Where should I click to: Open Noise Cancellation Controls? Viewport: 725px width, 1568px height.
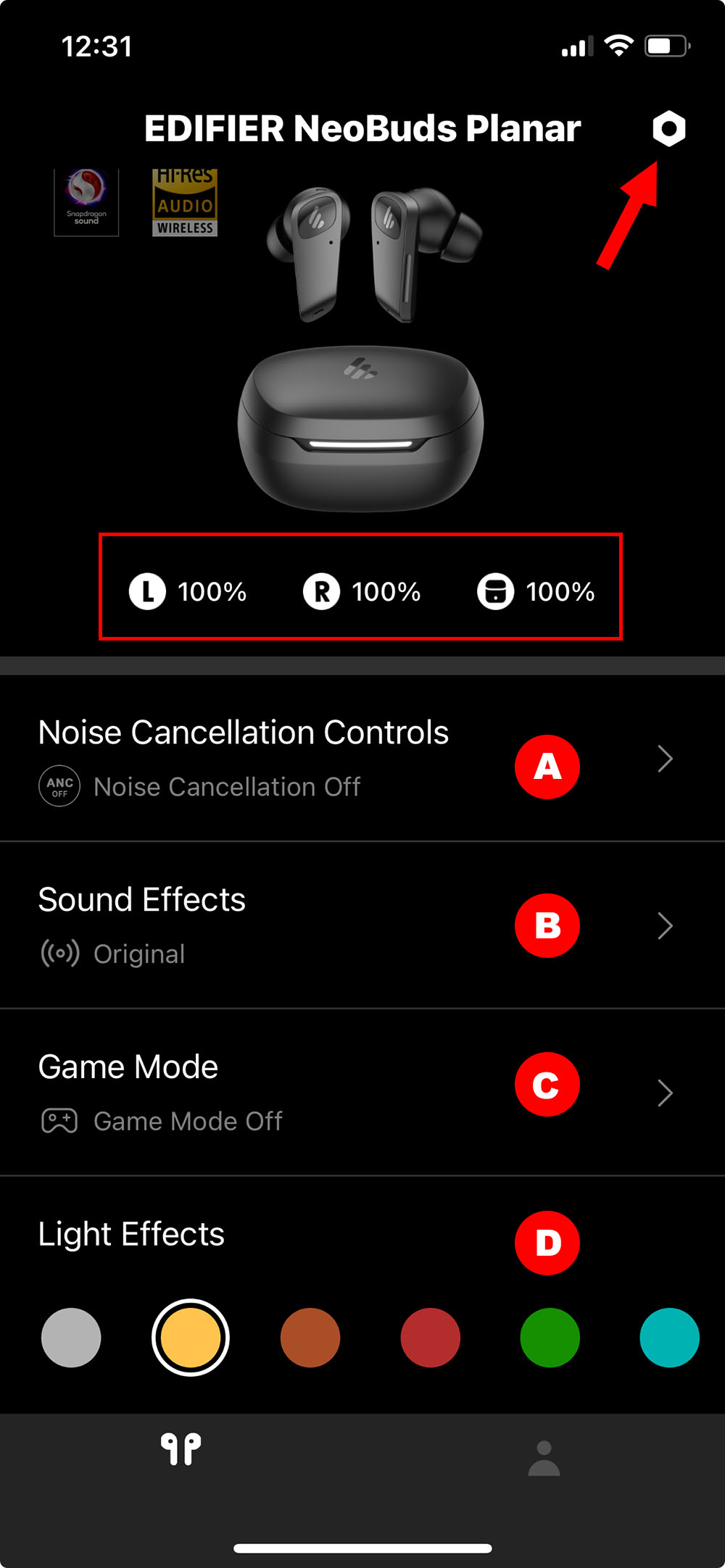pyautogui.click(x=290, y=758)
